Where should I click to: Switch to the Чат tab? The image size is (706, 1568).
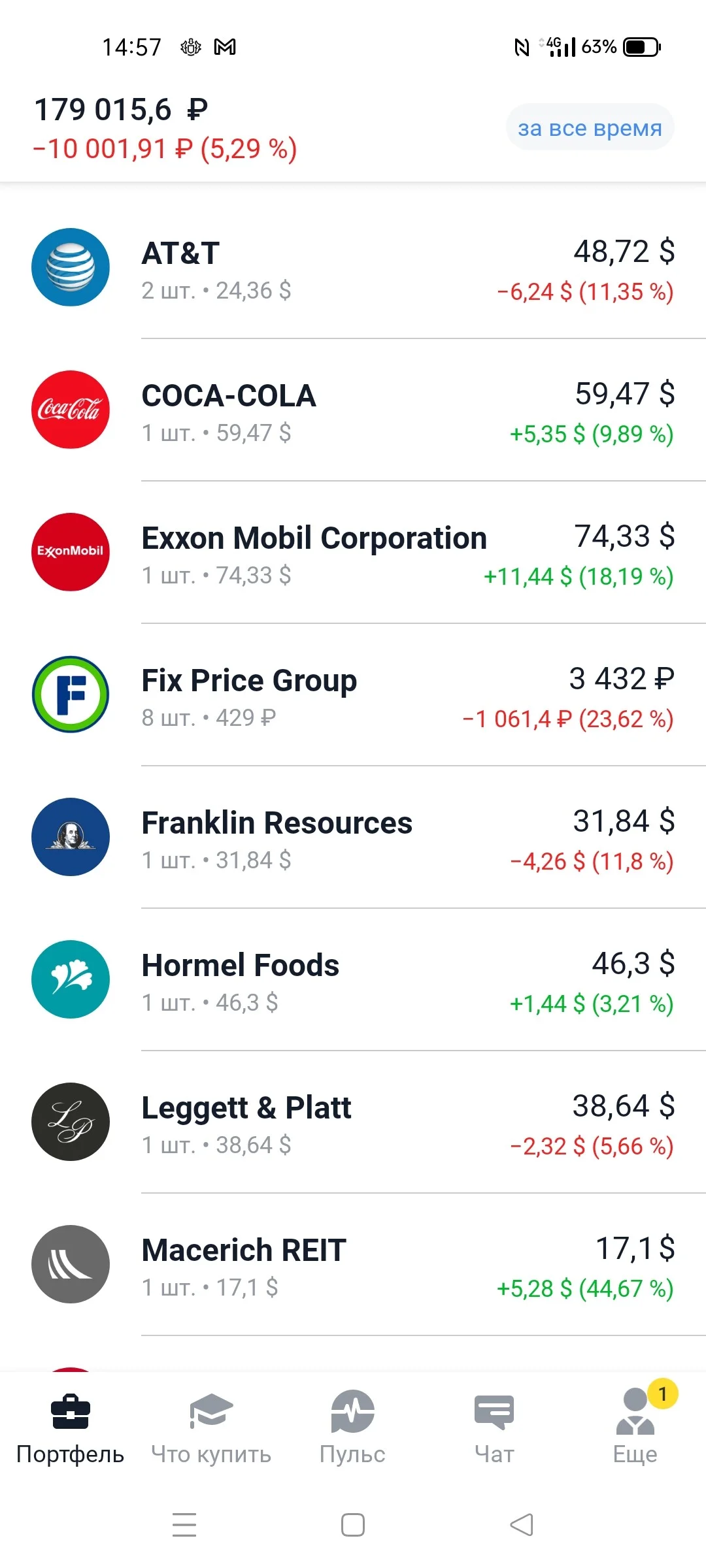tap(494, 1429)
